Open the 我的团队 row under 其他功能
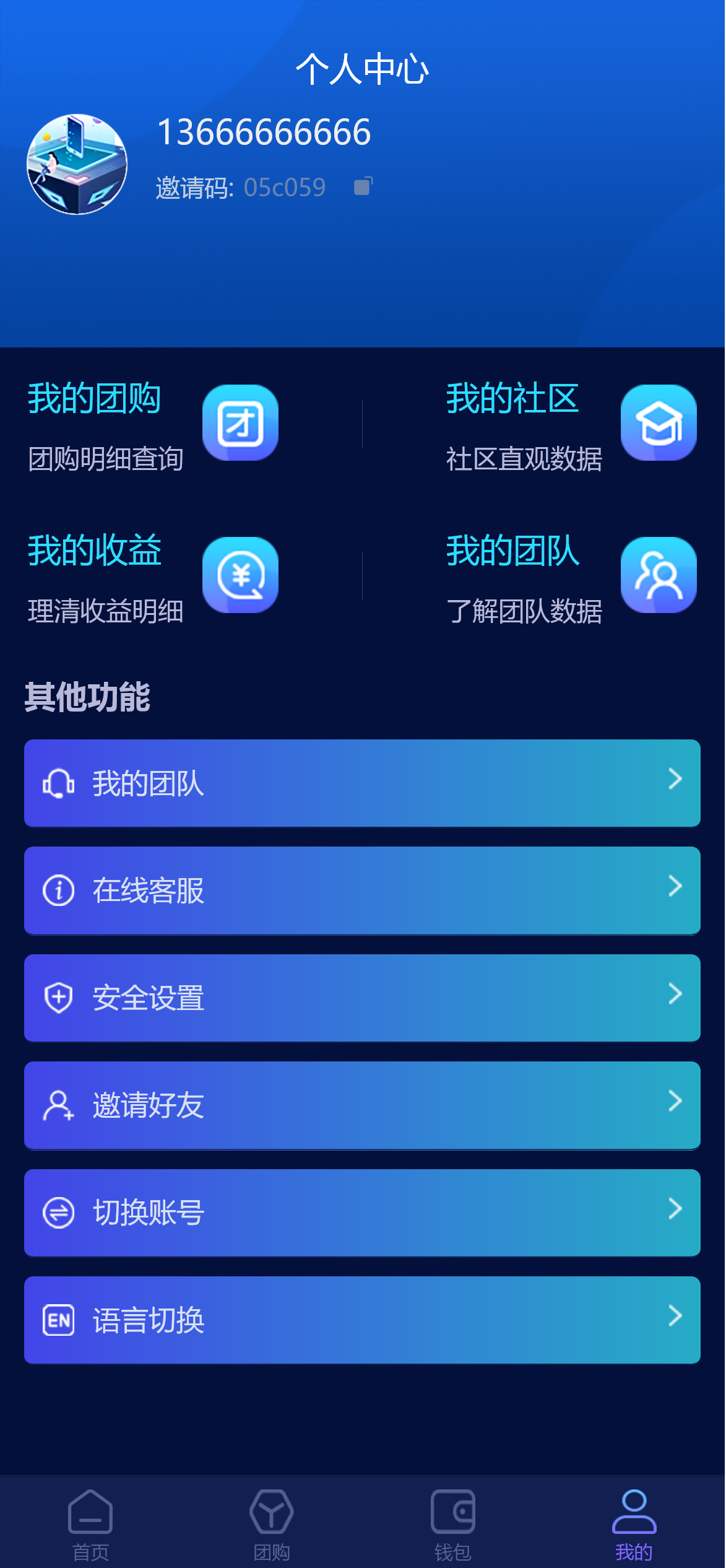 [x=362, y=783]
